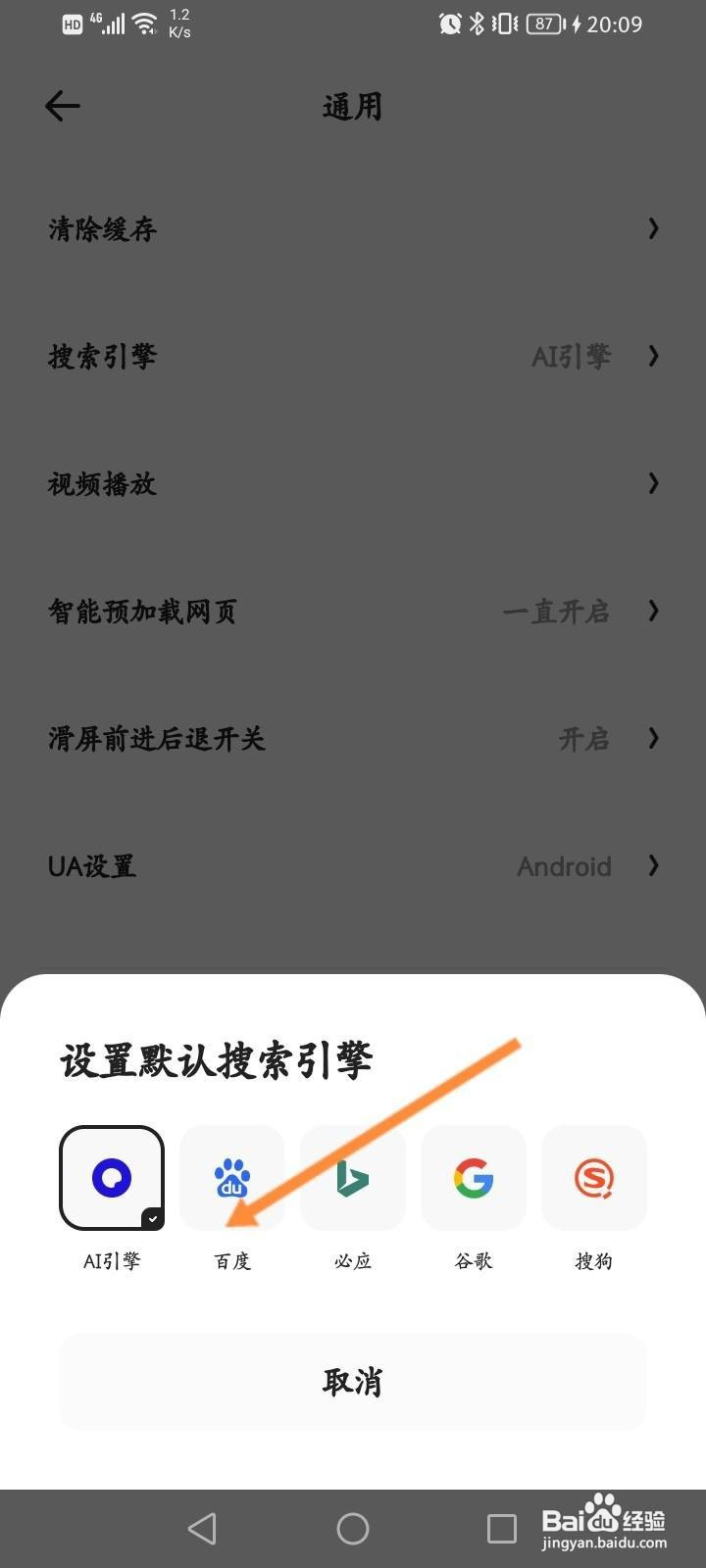The width and height of the screenshot is (706, 1568).
Task: Open the alarm clock status bar icon
Action: (449, 24)
